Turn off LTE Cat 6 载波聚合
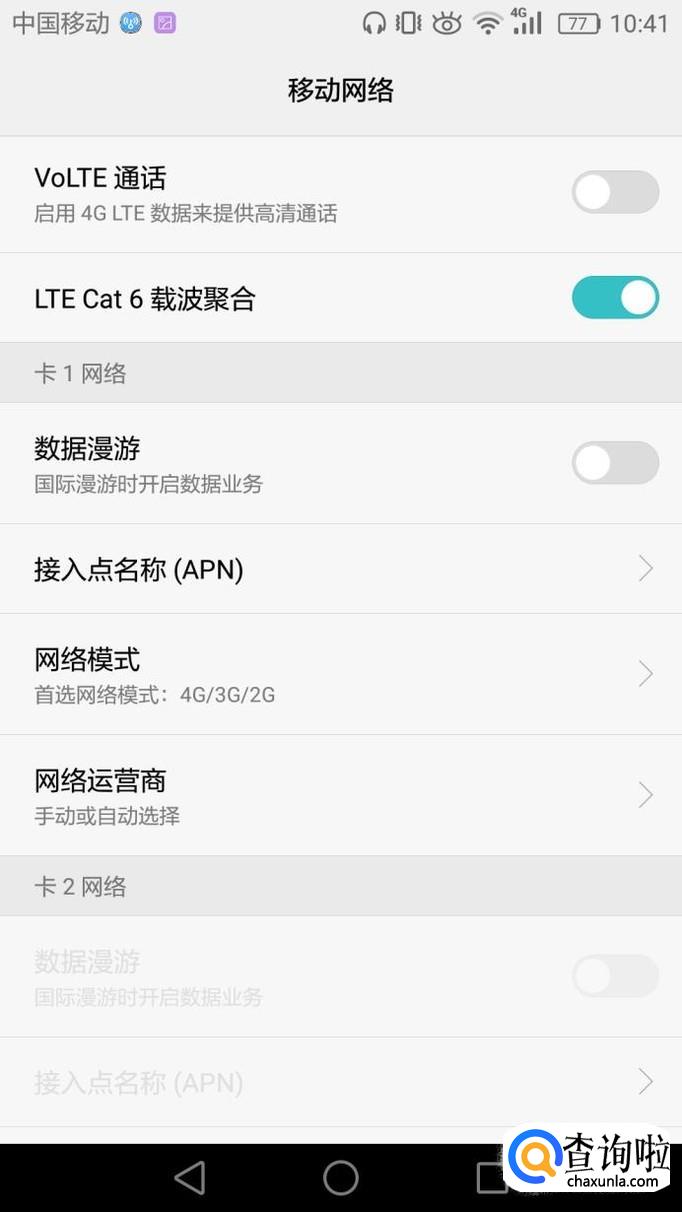682x1212 pixels. tap(615, 298)
